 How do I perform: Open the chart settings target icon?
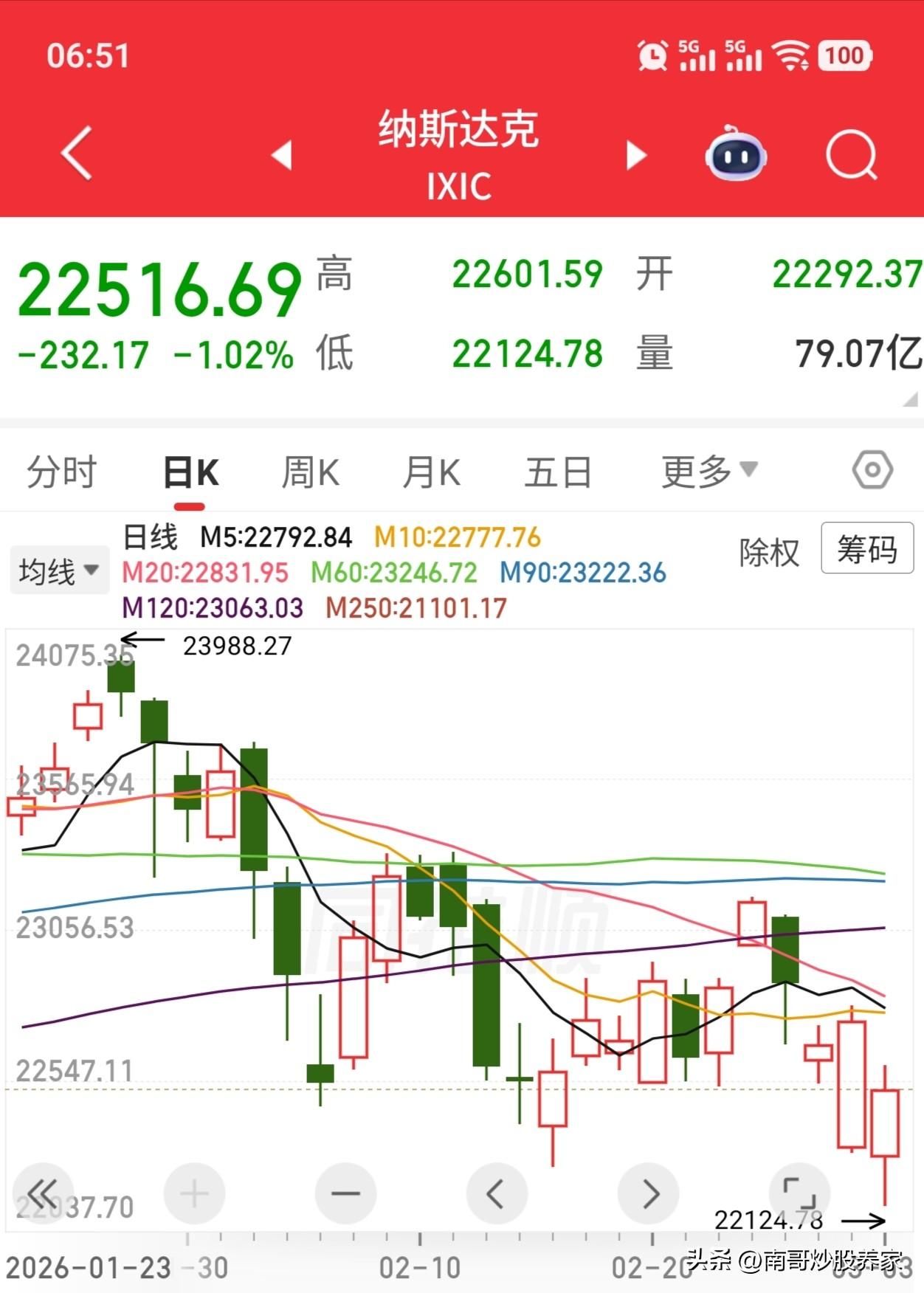pyautogui.click(x=871, y=470)
